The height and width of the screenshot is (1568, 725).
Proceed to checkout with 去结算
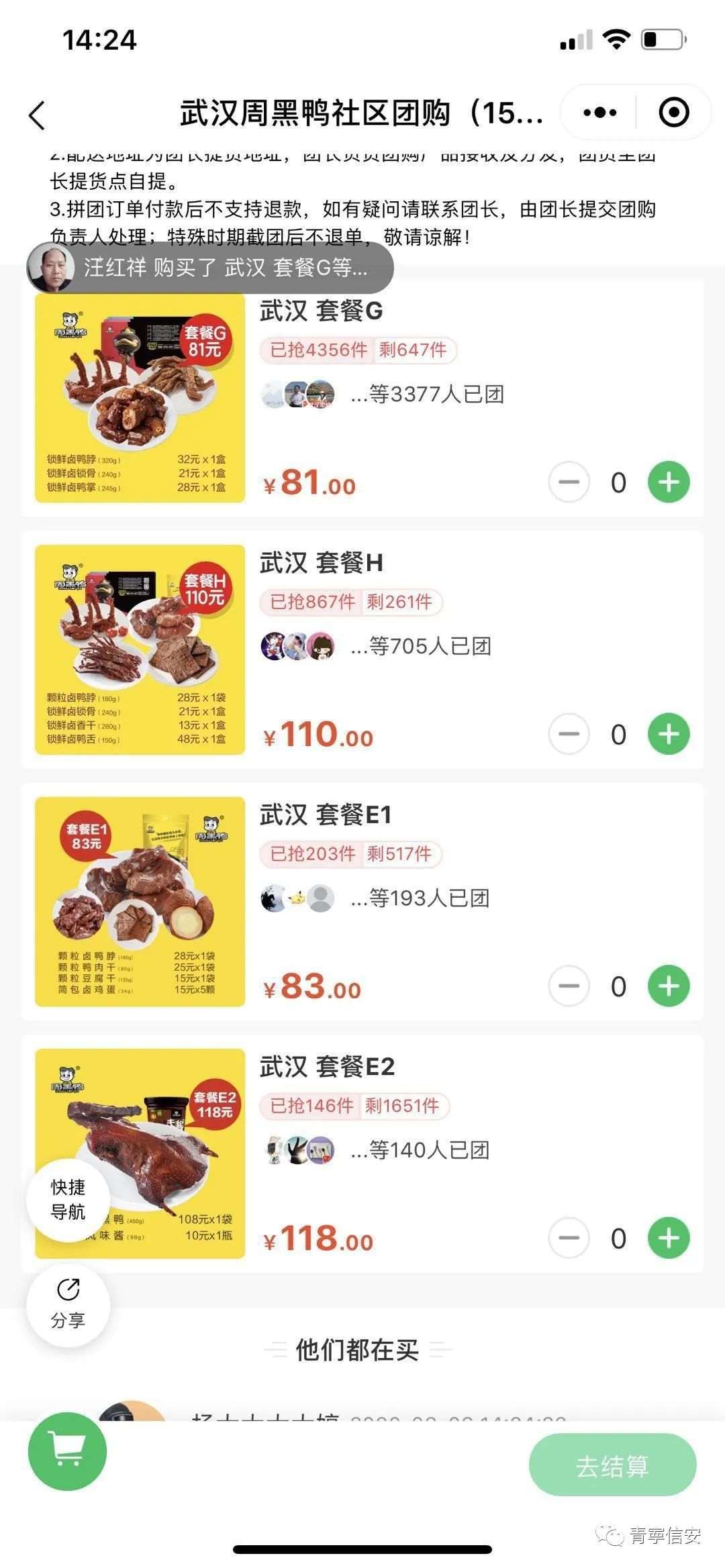pyautogui.click(x=612, y=1465)
